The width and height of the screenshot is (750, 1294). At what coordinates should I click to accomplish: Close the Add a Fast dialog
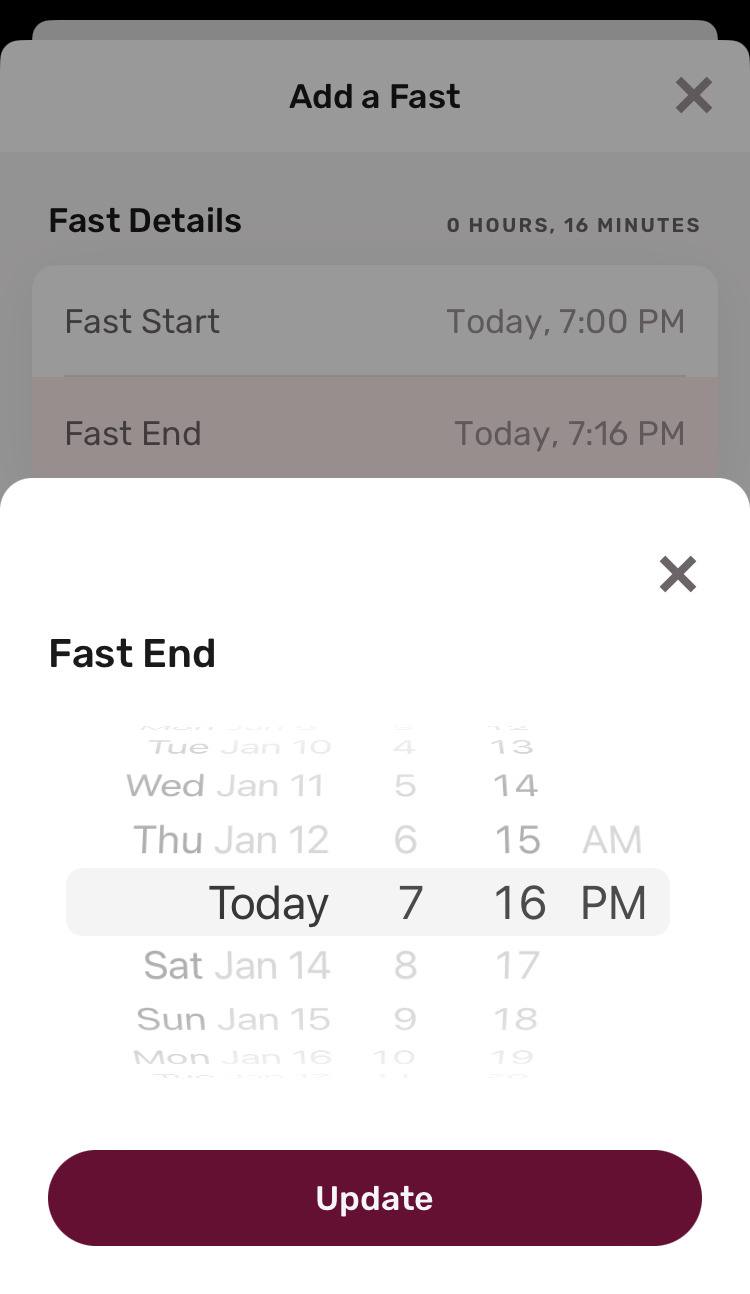(693, 95)
